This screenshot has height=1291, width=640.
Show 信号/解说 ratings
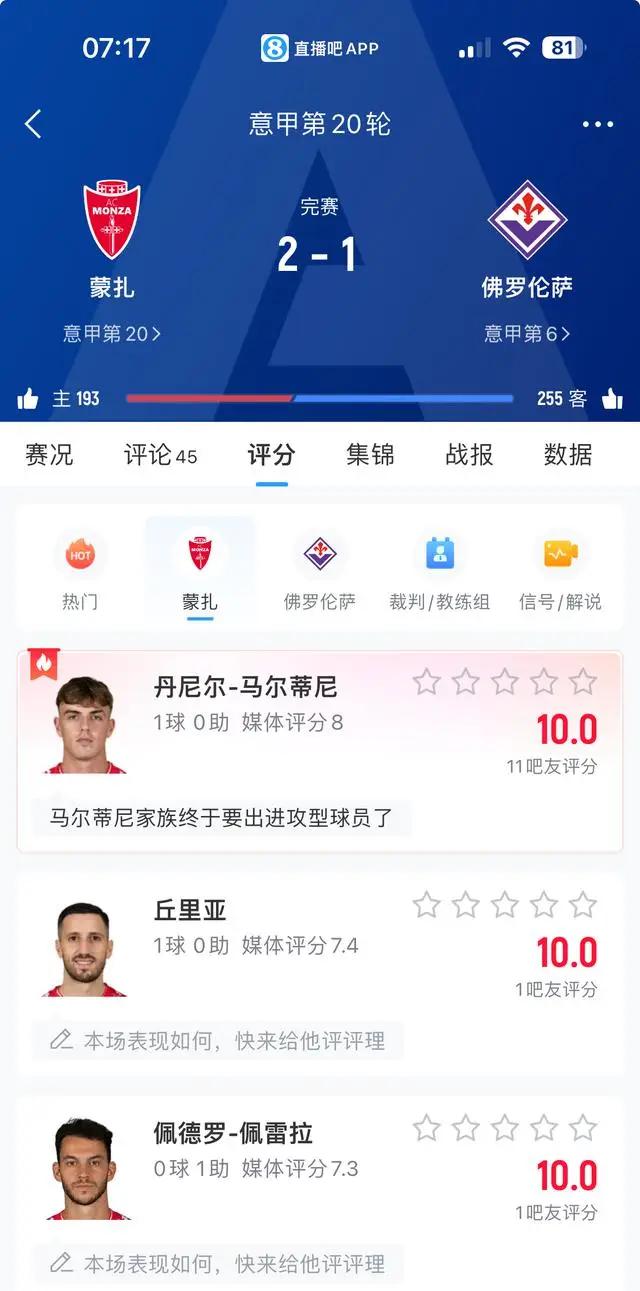tap(560, 572)
